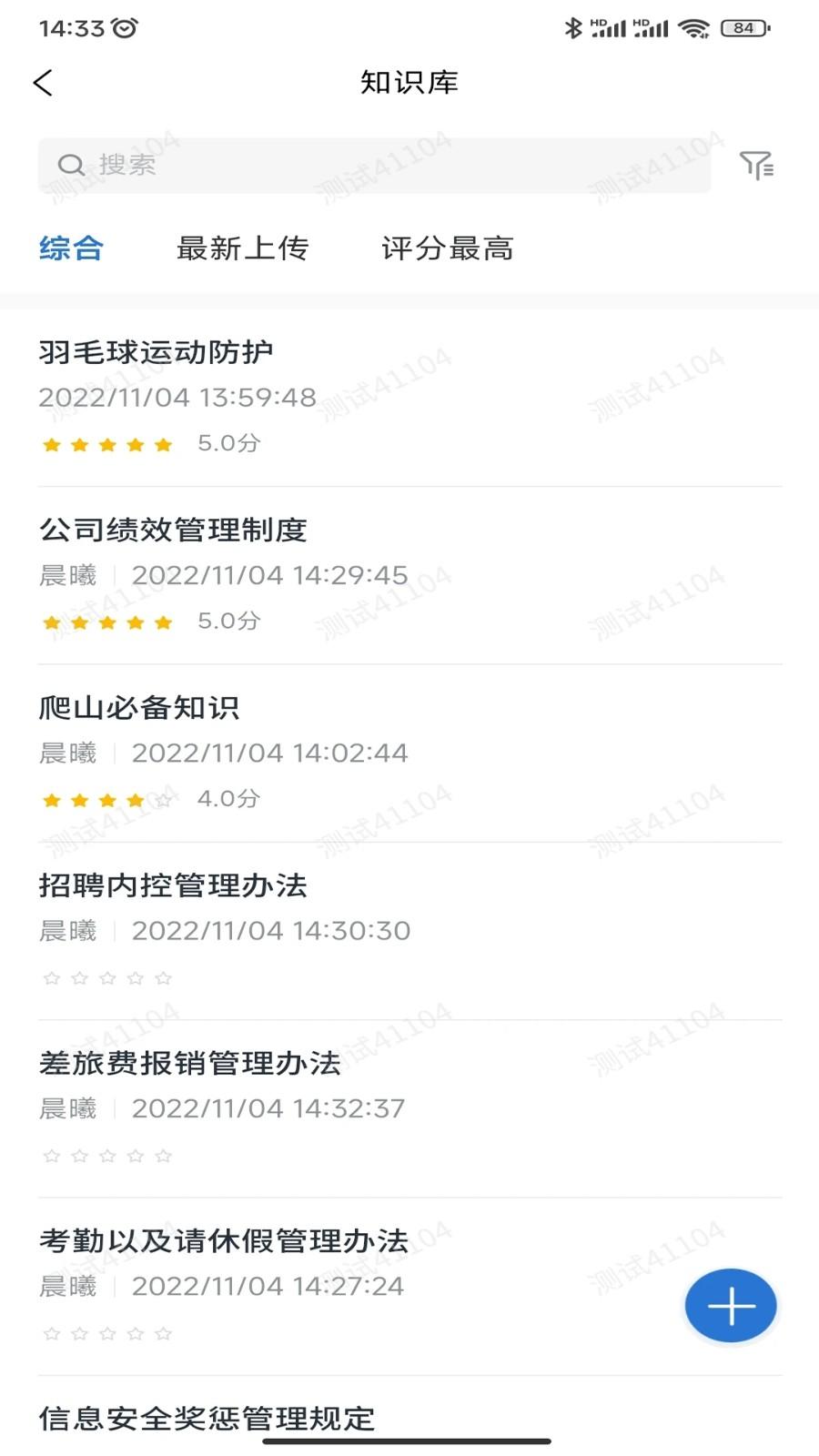Screen dimensions: 819x1456
Task: Select the 评分最高 tab
Action: [447, 248]
